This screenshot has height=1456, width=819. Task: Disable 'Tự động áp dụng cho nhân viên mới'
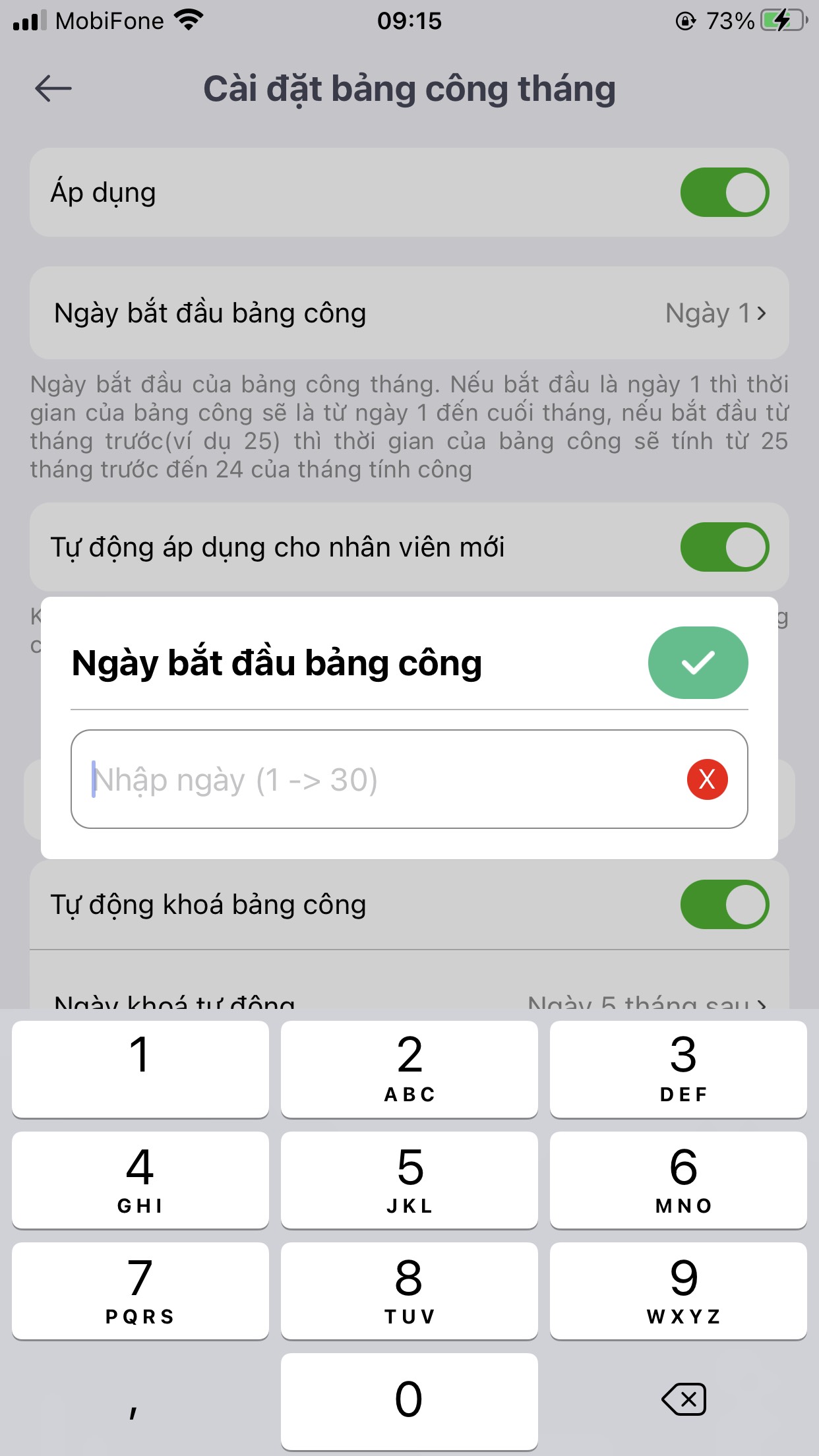pyautogui.click(x=724, y=547)
